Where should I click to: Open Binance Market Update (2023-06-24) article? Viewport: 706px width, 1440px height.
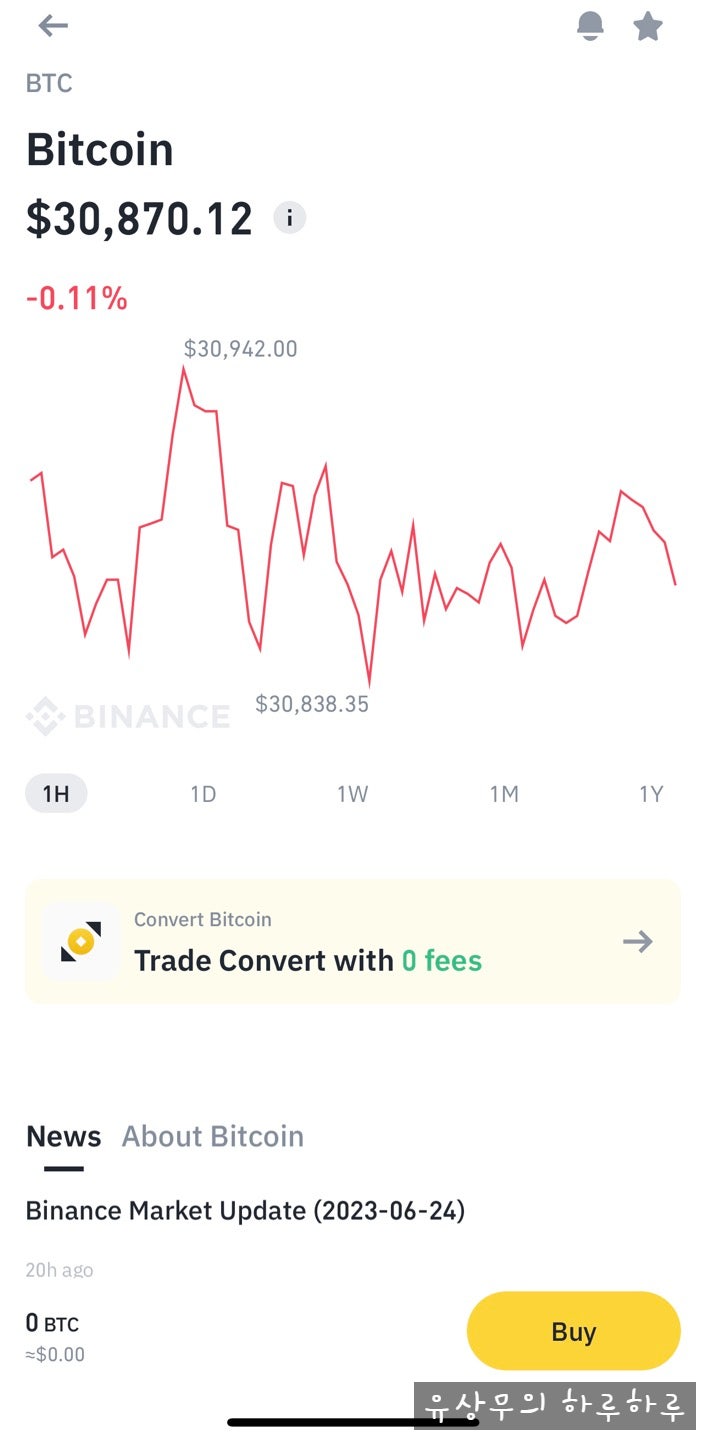point(245,1211)
